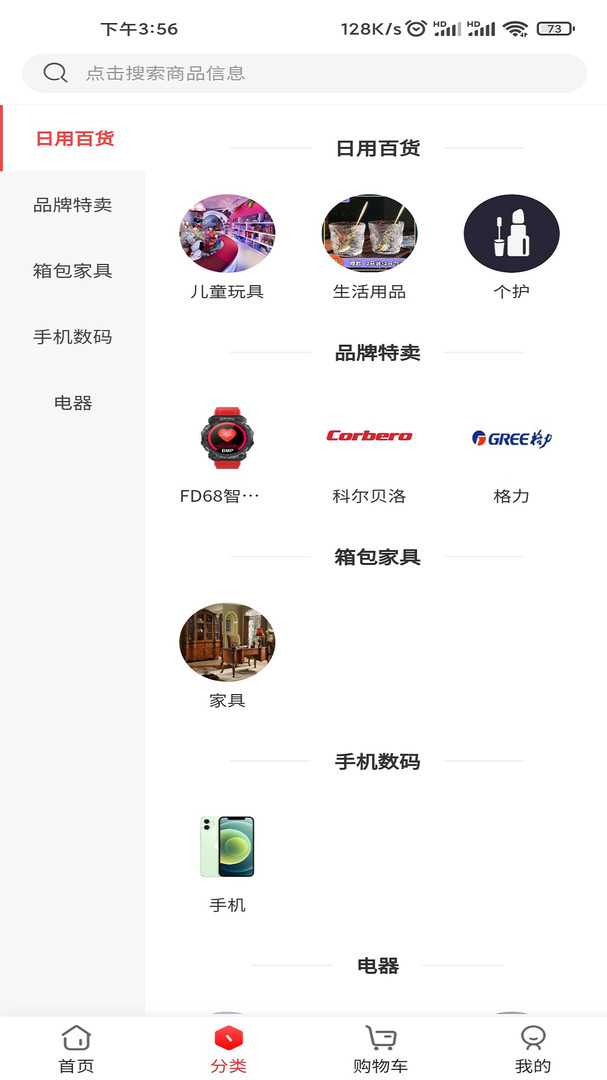Switch to 品牌特卖 in the sidebar

pos(73,205)
